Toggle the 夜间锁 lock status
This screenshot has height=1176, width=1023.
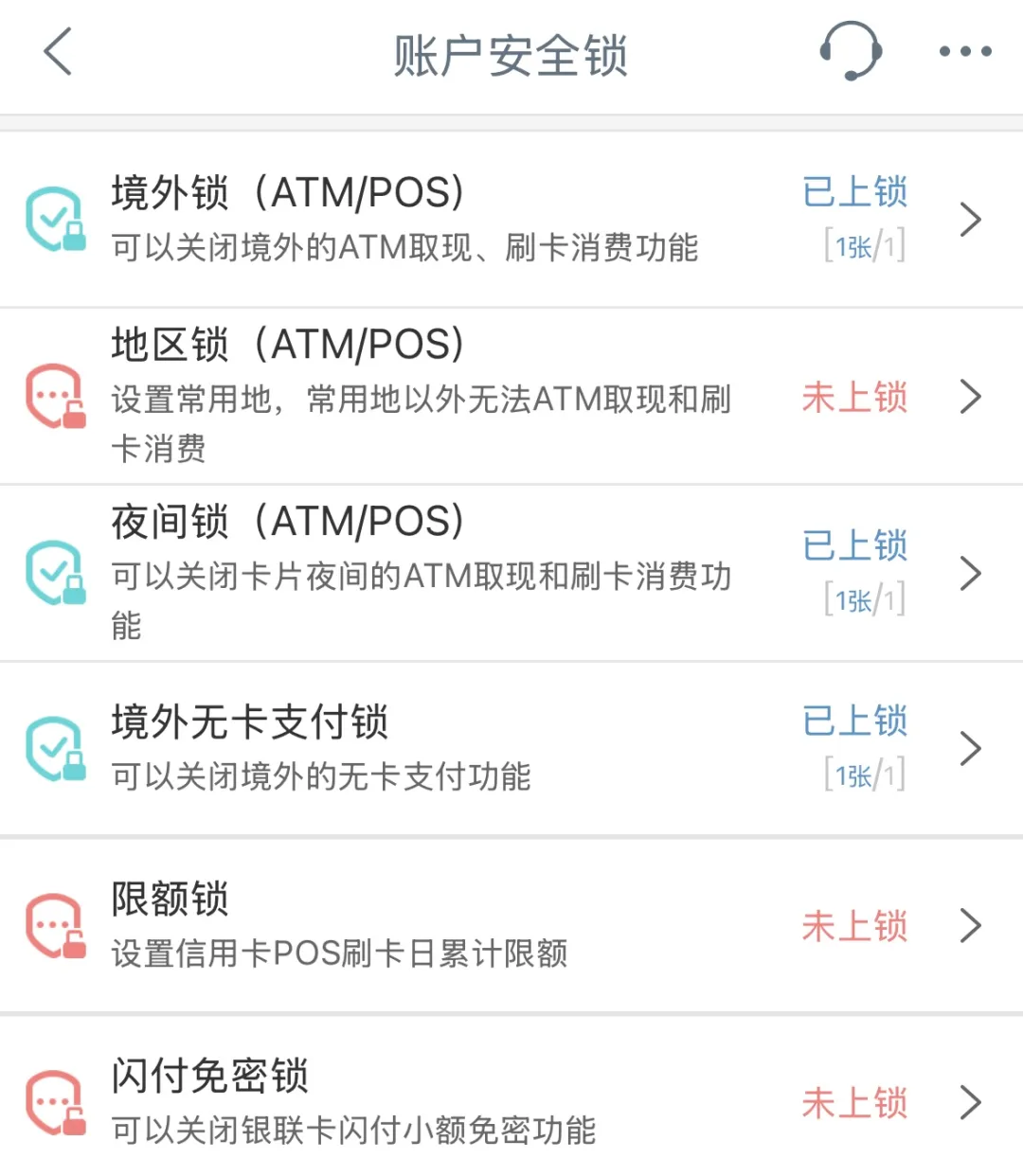tap(854, 546)
